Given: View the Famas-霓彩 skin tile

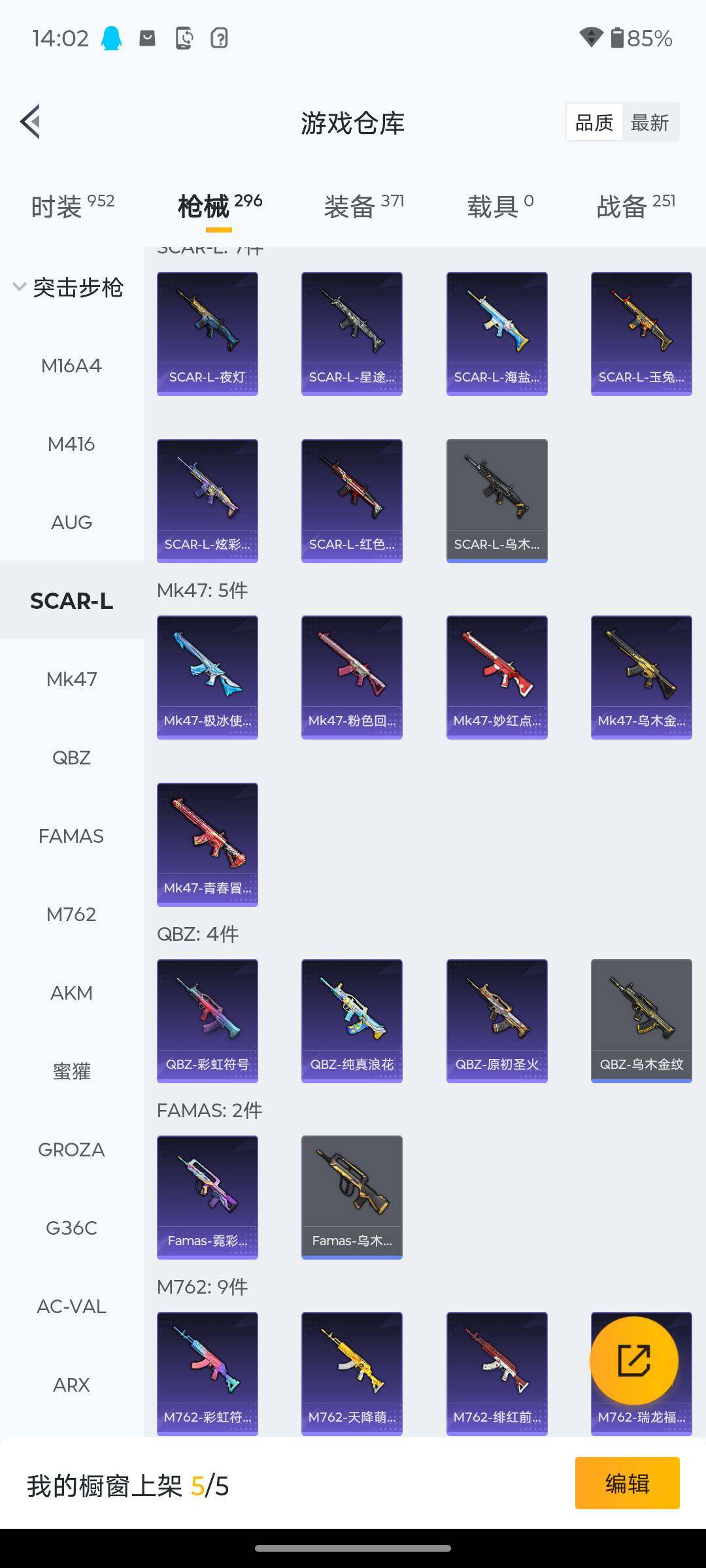Looking at the screenshot, I should coord(207,1197).
